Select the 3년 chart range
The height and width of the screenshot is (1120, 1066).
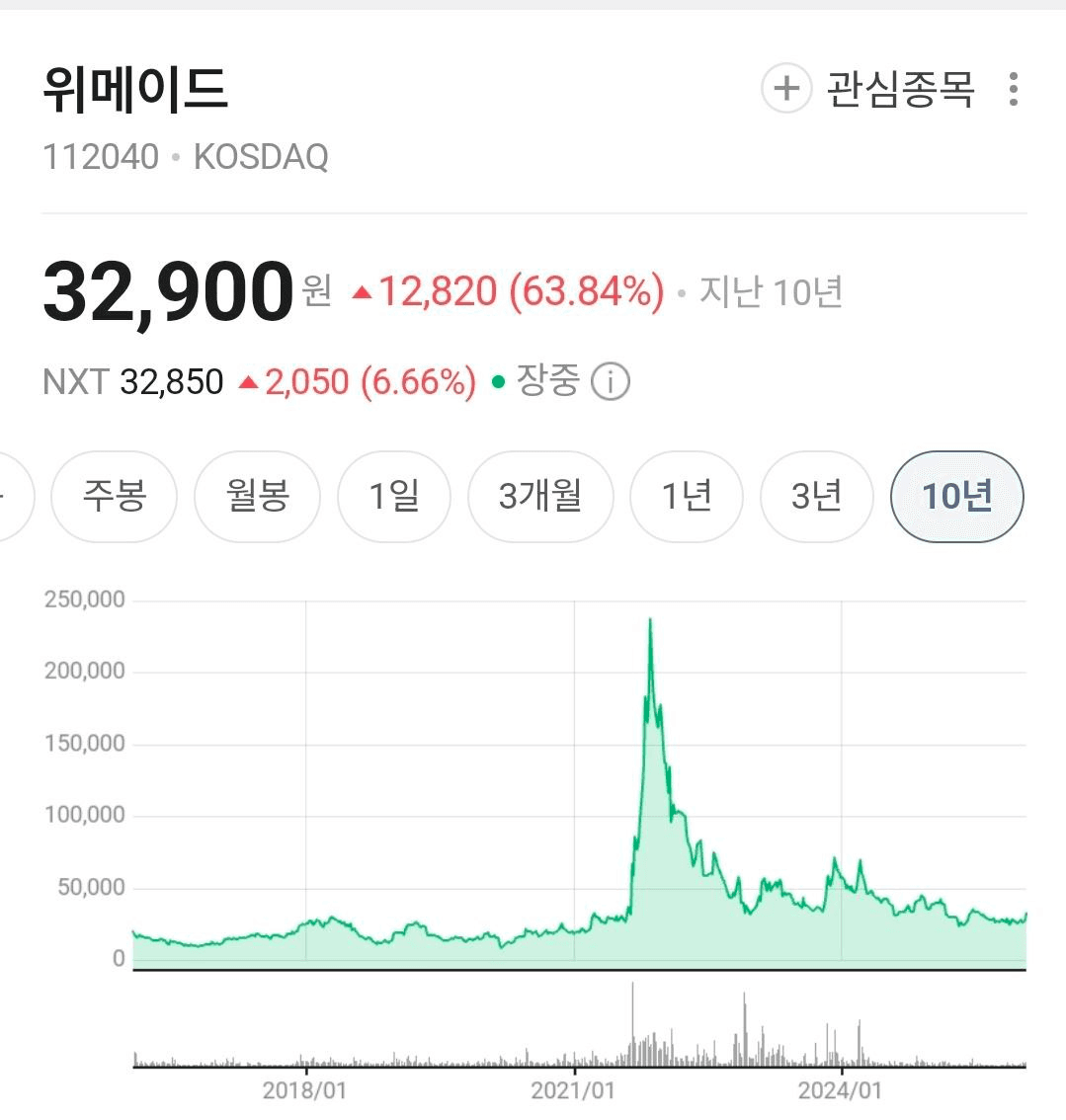pyautogui.click(x=816, y=496)
